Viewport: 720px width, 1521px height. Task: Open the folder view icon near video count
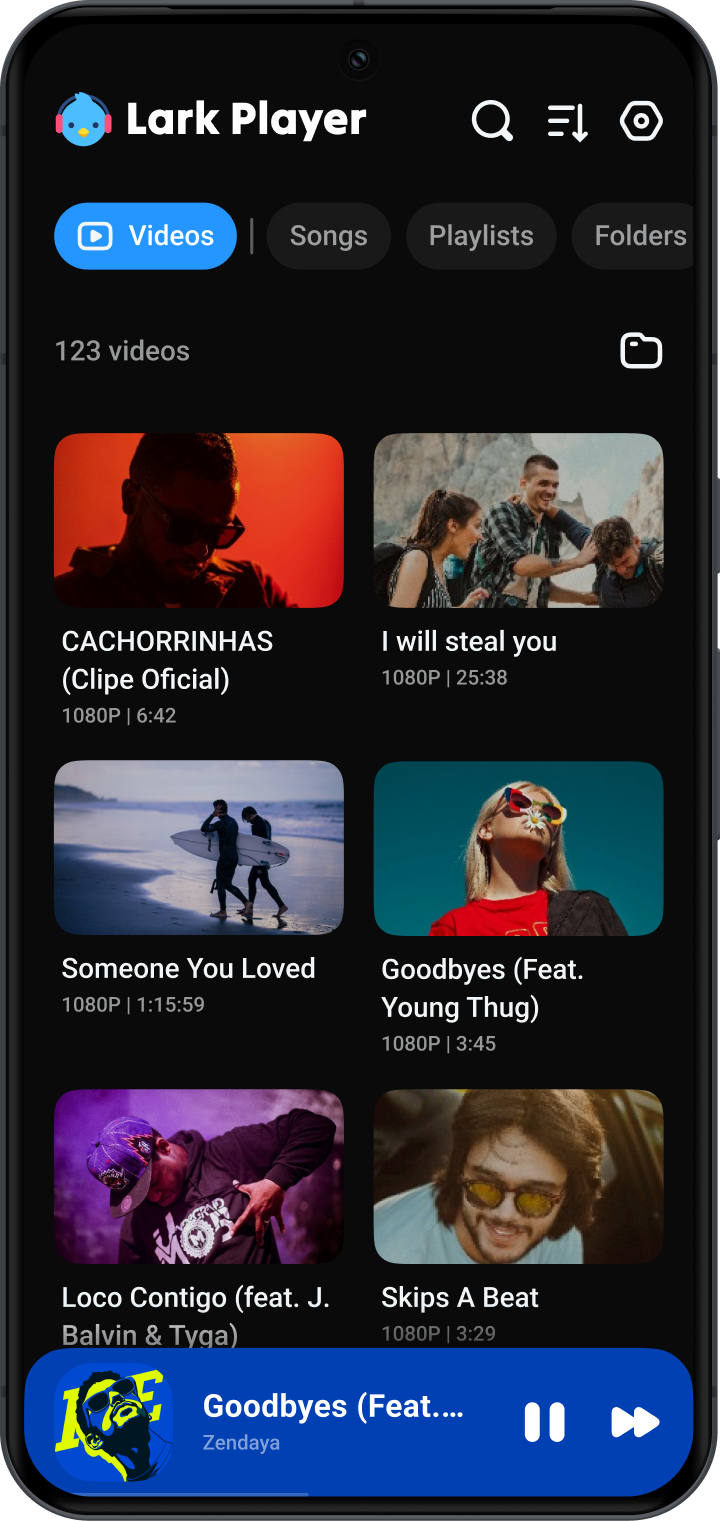641,351
